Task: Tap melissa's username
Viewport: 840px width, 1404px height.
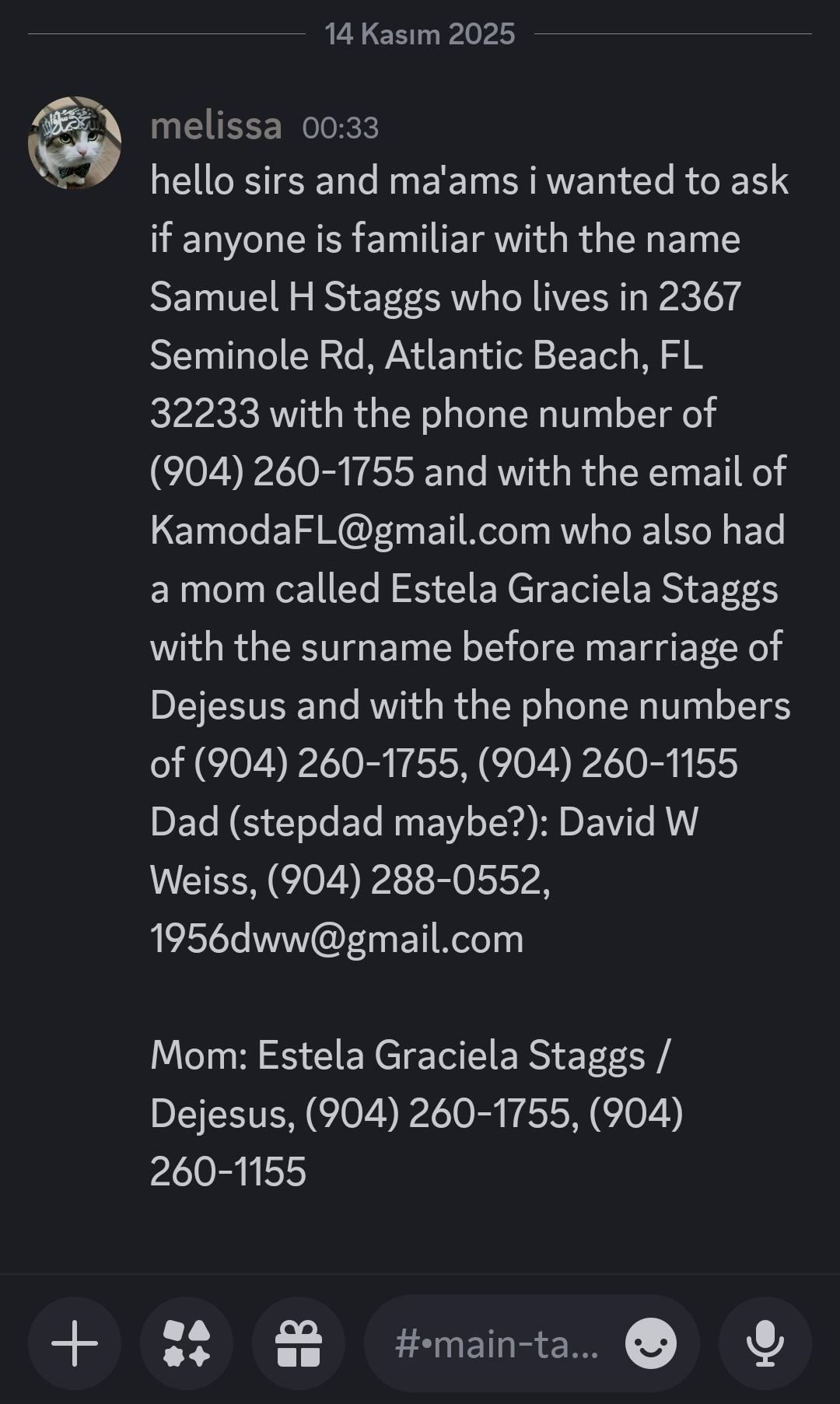Action: (216, 126)
